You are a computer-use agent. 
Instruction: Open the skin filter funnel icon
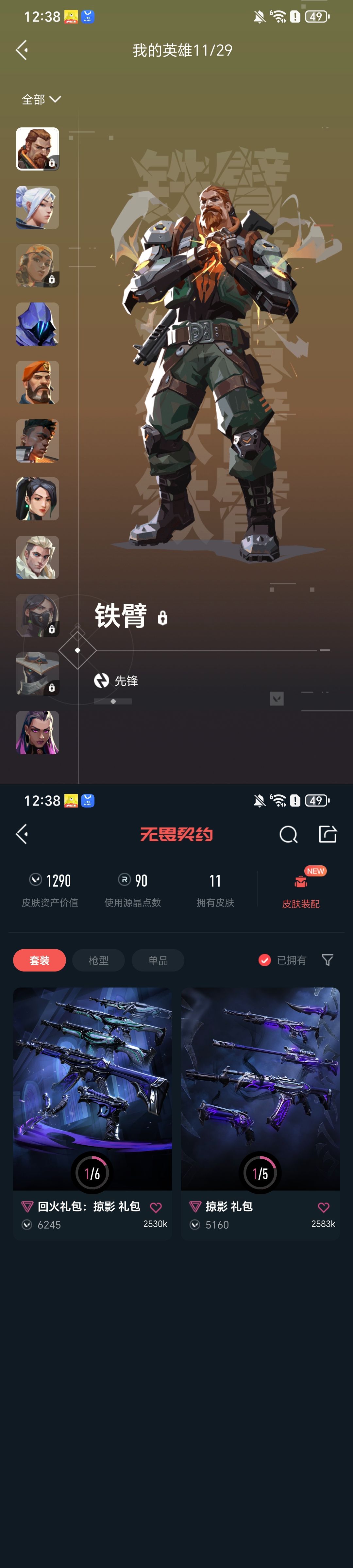[328, 960]
